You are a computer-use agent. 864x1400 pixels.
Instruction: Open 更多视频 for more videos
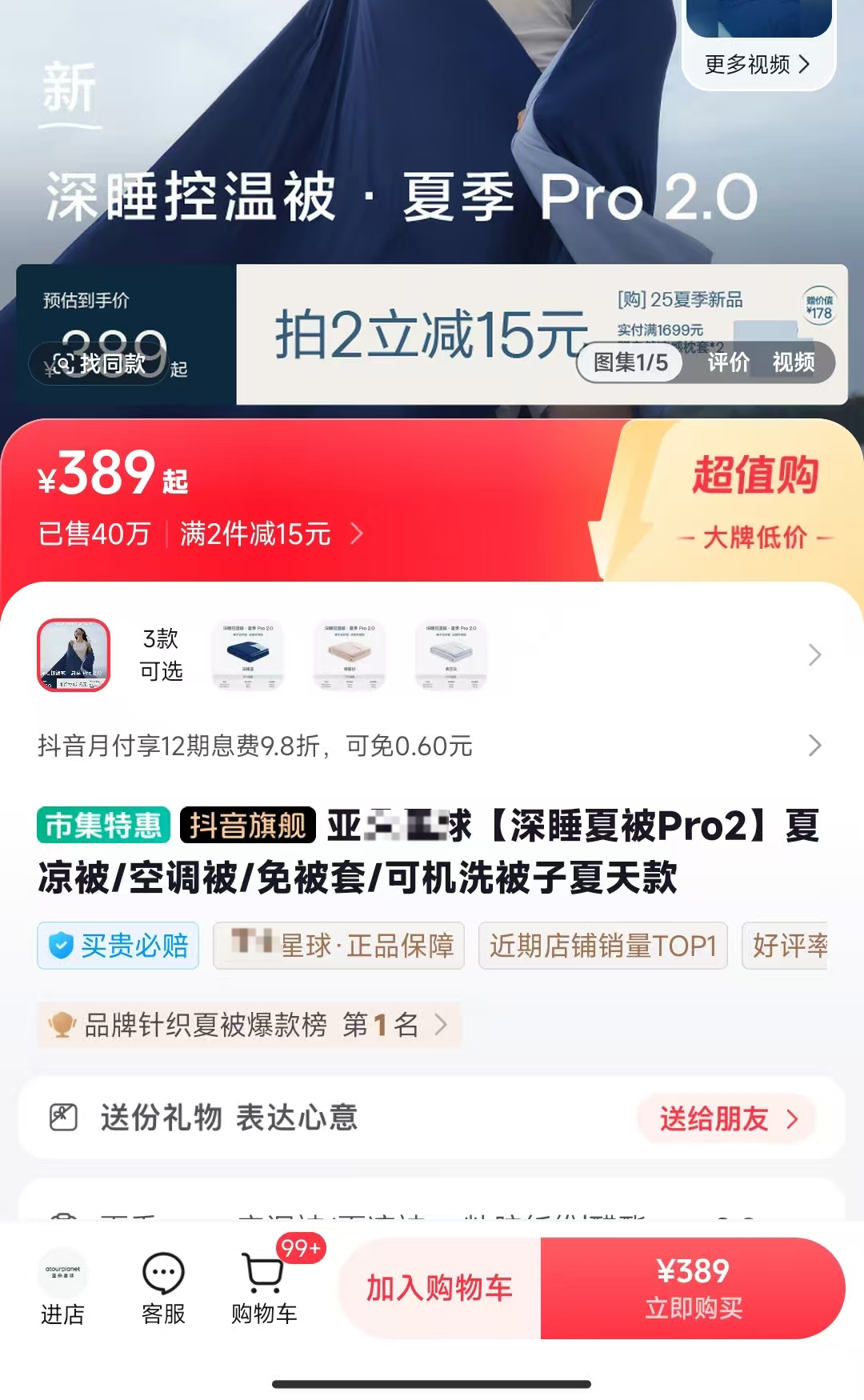[x=758, y=64]
